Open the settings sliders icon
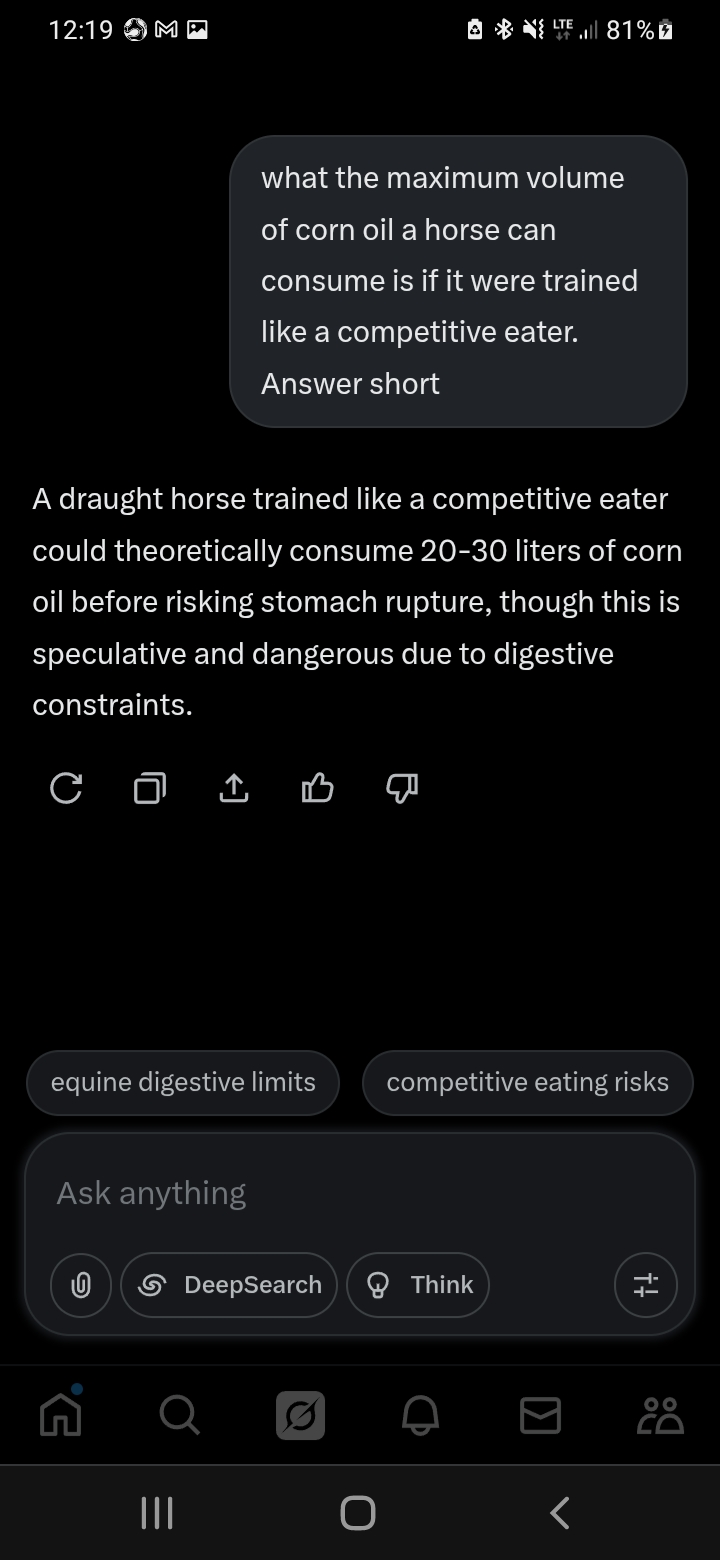The height and width of the screenshot is (1560, 720). click(645, 1285)
